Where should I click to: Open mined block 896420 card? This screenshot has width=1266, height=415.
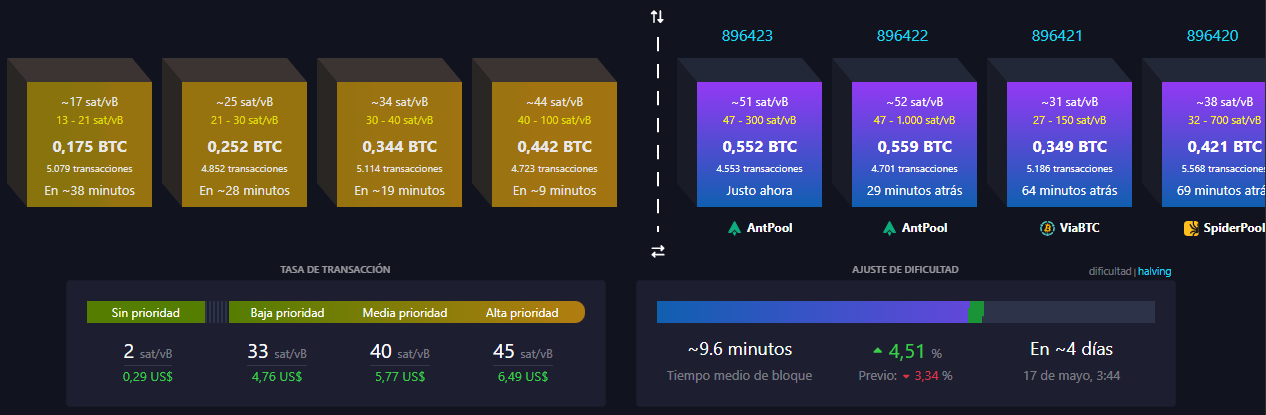[x=1212, y=145]
